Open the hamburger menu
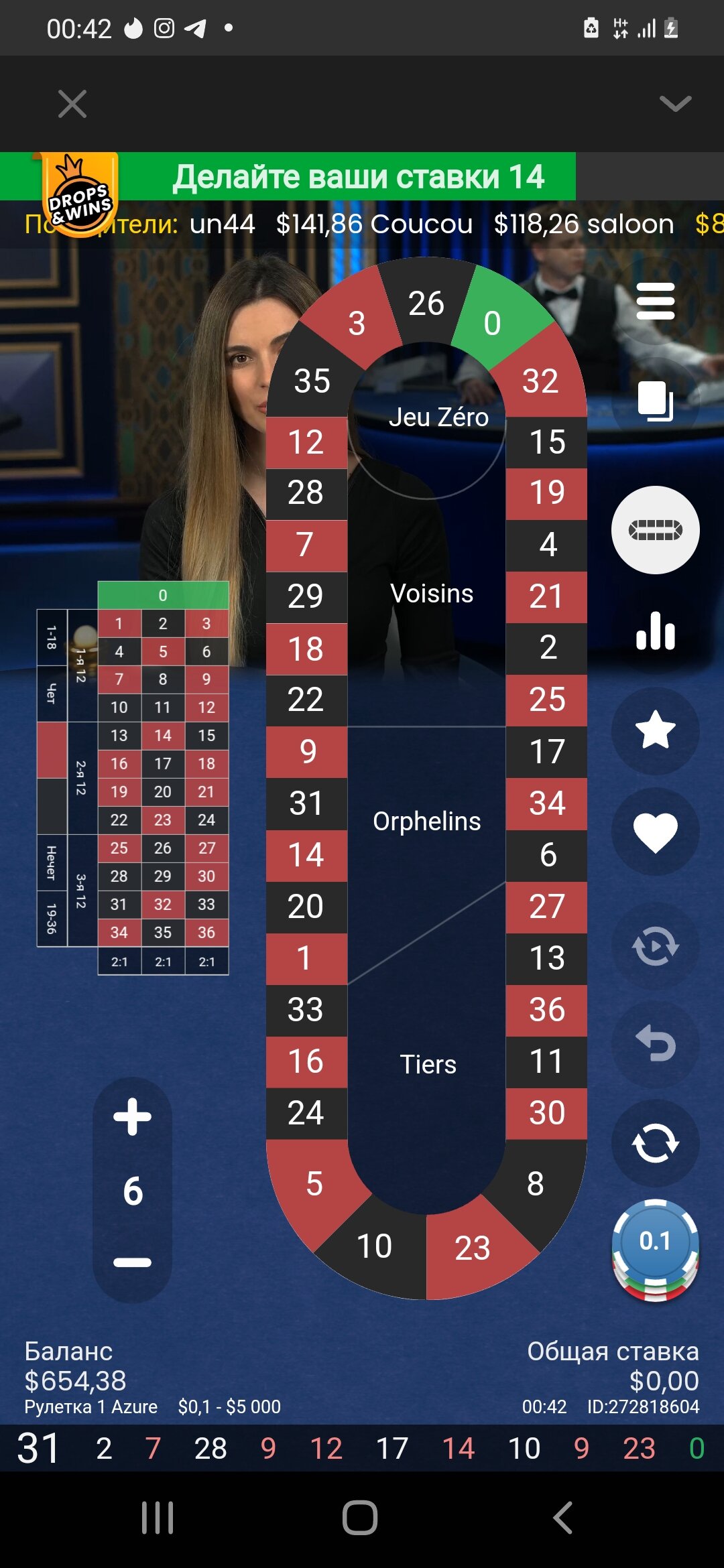Image resolution: width=724 pixels, height=1568 pixels. pyautogui.click(x=655, y=301)
